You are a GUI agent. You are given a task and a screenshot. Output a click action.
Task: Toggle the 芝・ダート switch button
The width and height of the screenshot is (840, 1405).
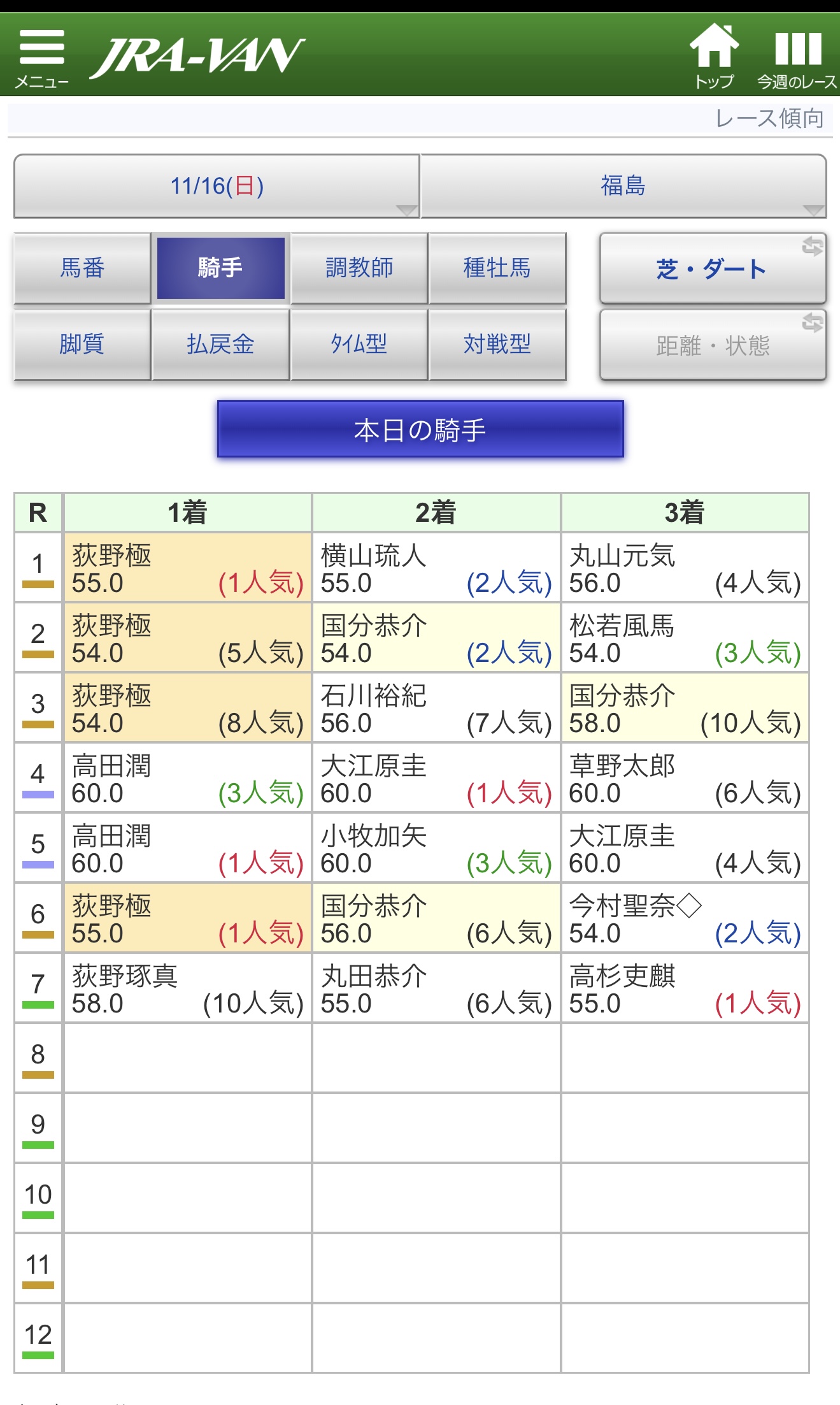tap(713, 268)
